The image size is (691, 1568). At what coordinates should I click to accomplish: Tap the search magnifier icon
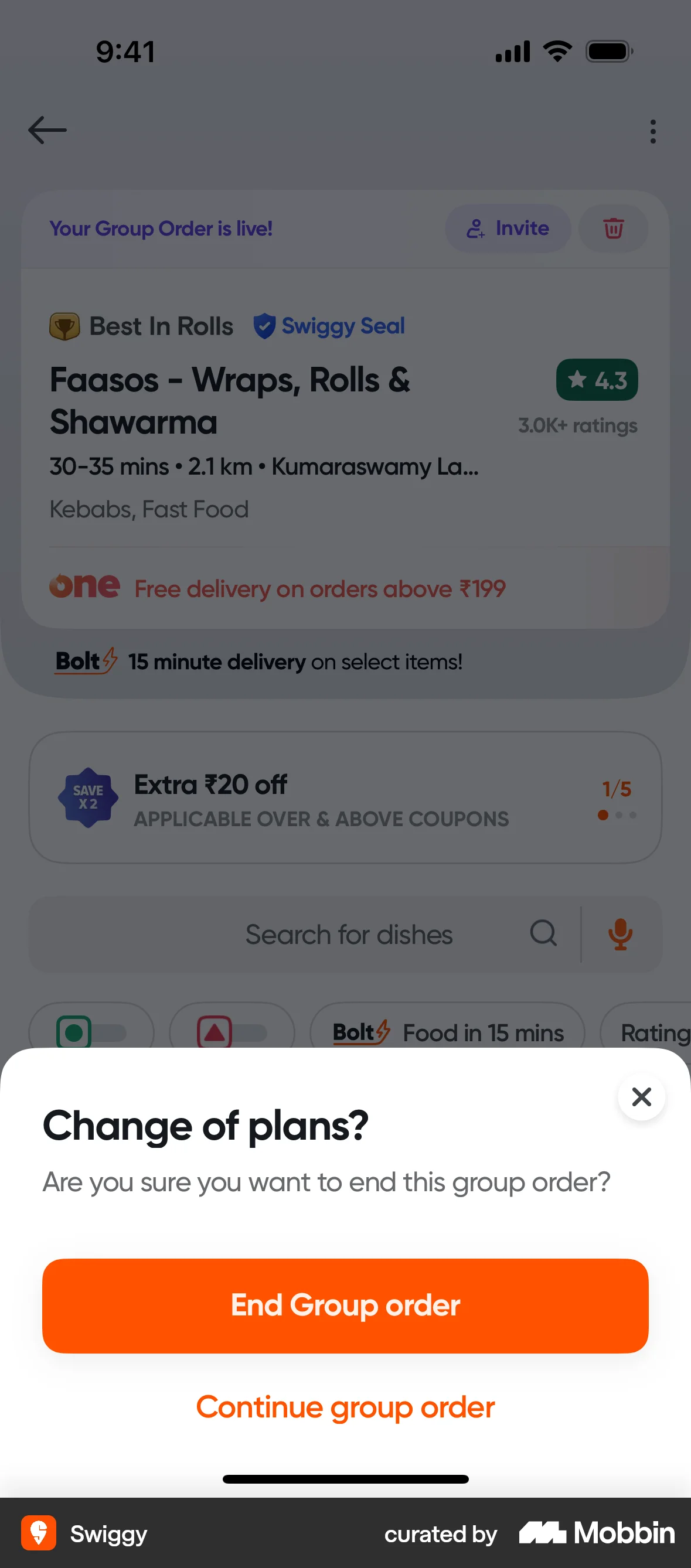[x=544, y=933]
